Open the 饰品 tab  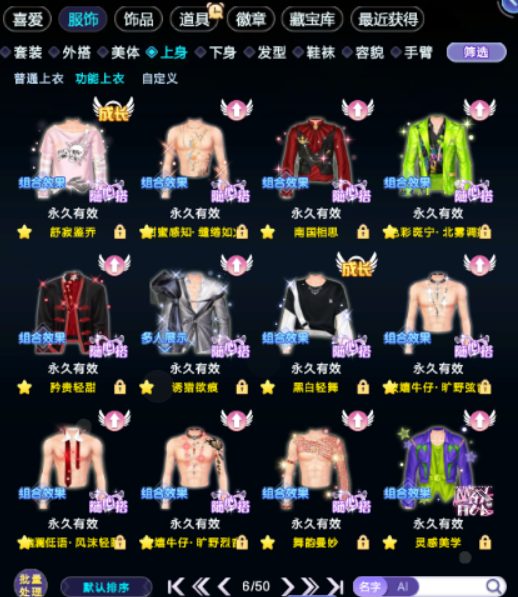tap(138, 19)
